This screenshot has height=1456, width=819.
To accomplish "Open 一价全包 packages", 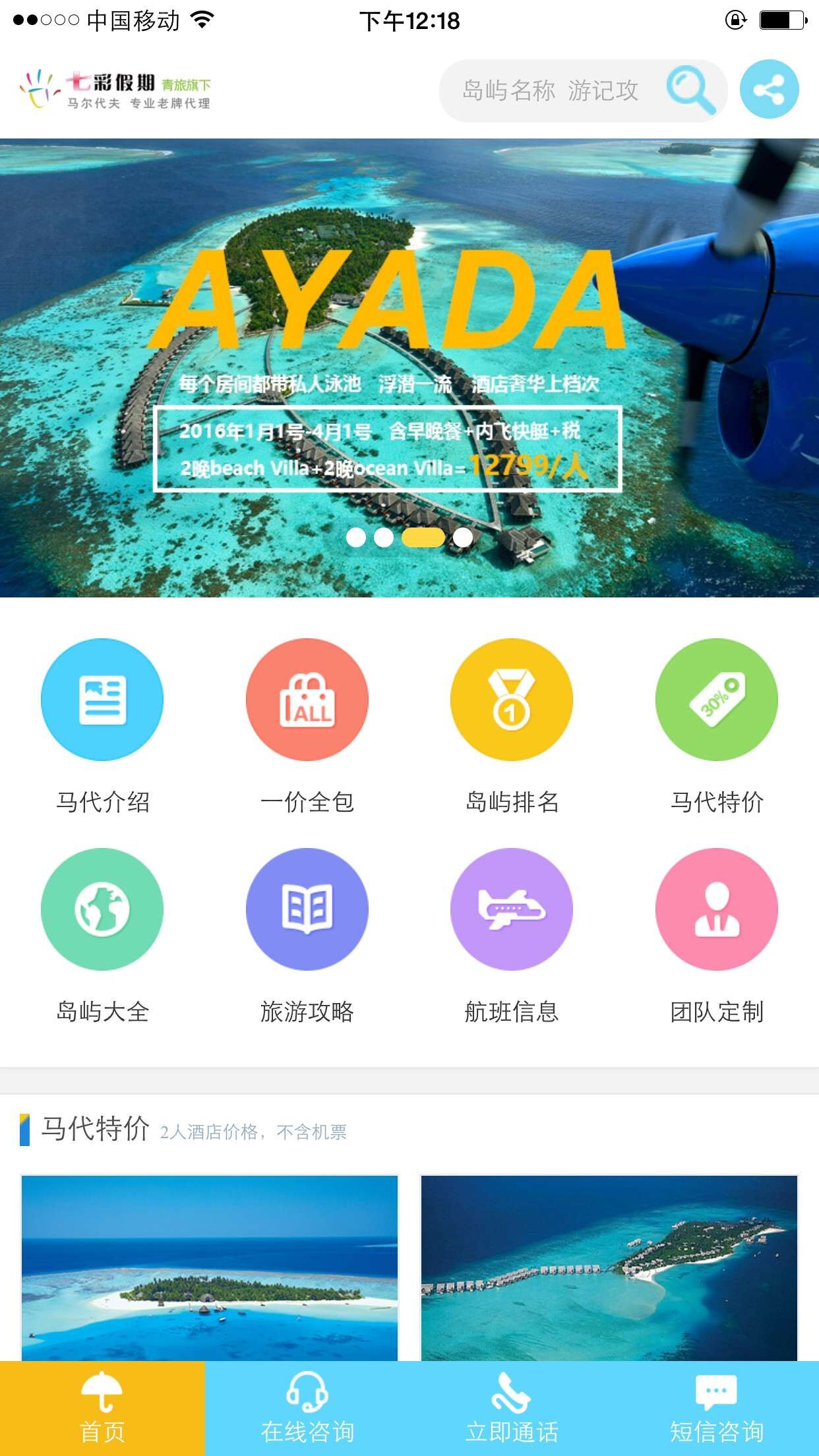I will pos(307,700).
